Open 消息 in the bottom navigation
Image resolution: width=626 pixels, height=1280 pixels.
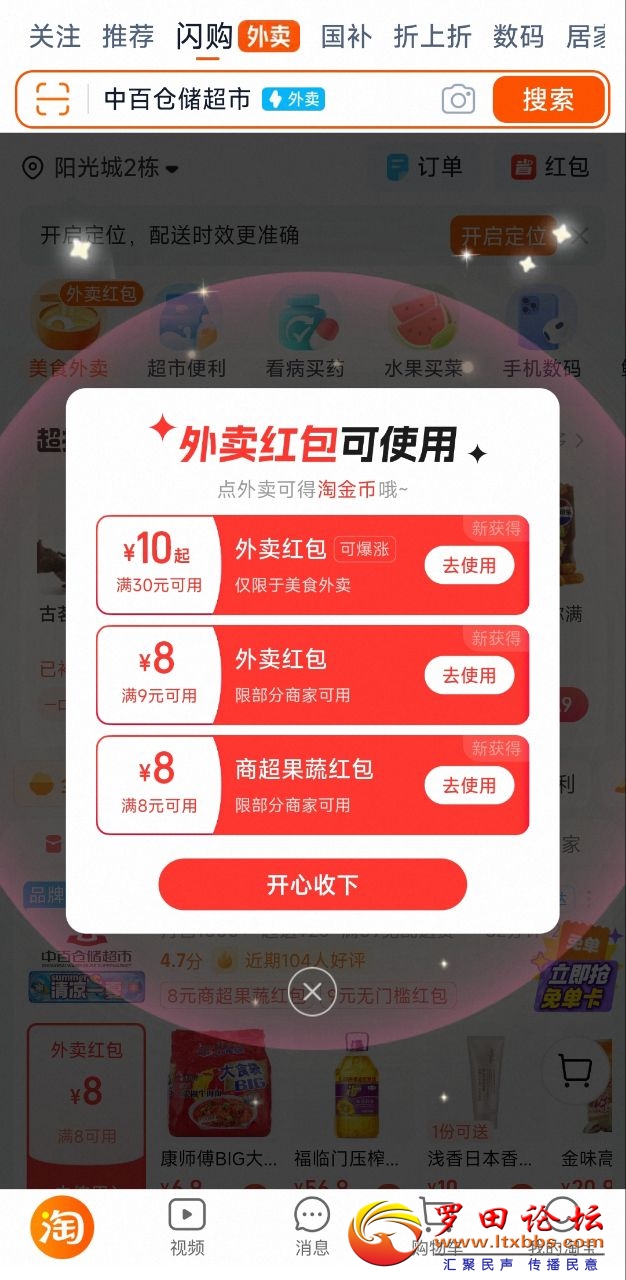pos(312,1228)
